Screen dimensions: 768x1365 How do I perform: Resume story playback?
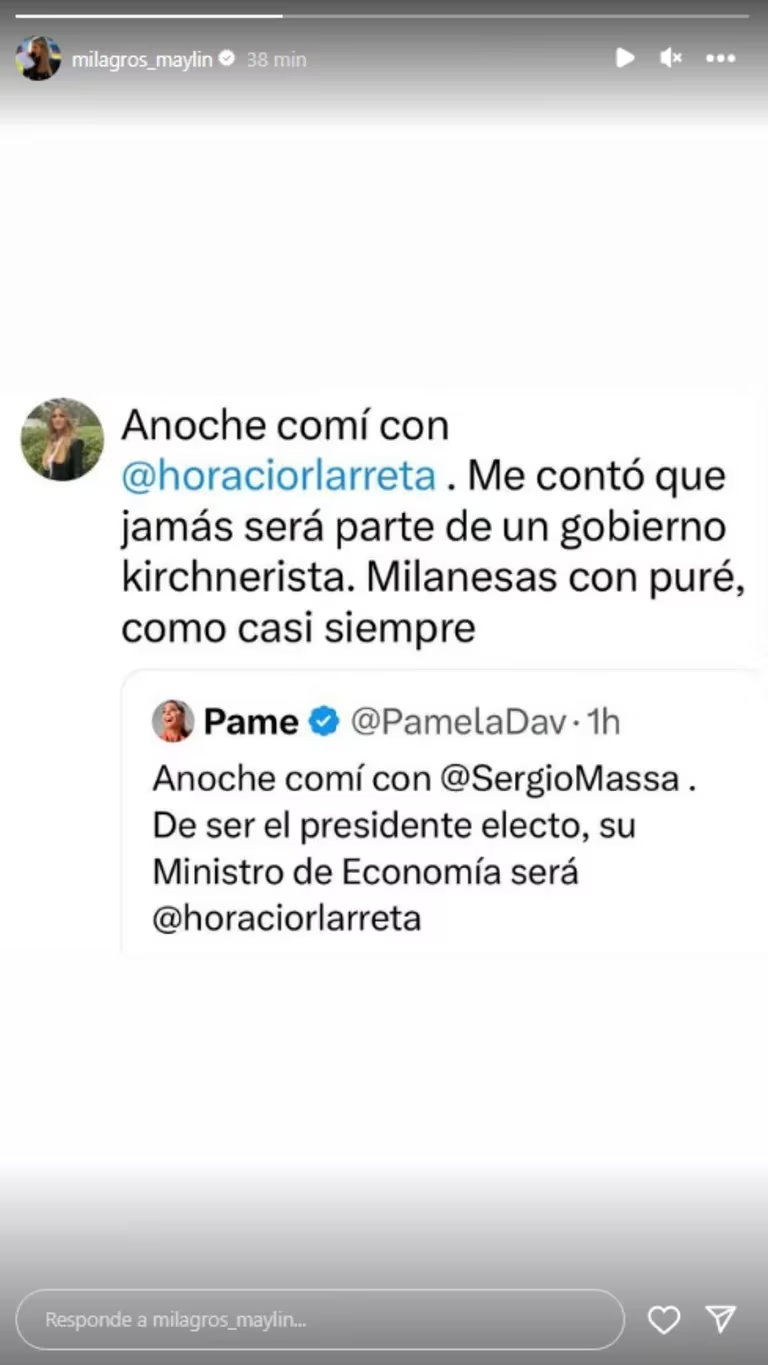click(625, 58)
